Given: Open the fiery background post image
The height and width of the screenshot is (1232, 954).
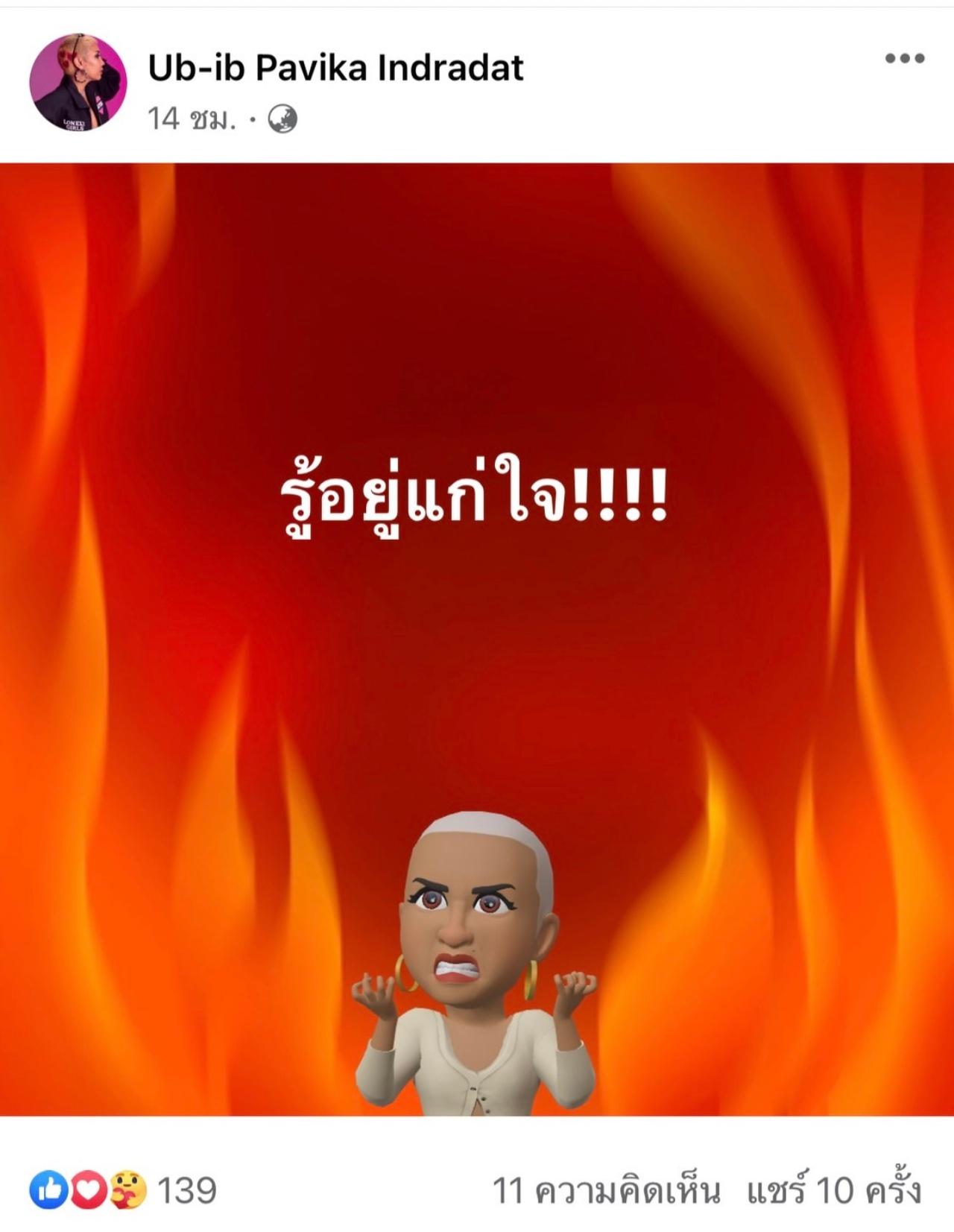Looking at the screenshot, I should [x=477, y=639].
